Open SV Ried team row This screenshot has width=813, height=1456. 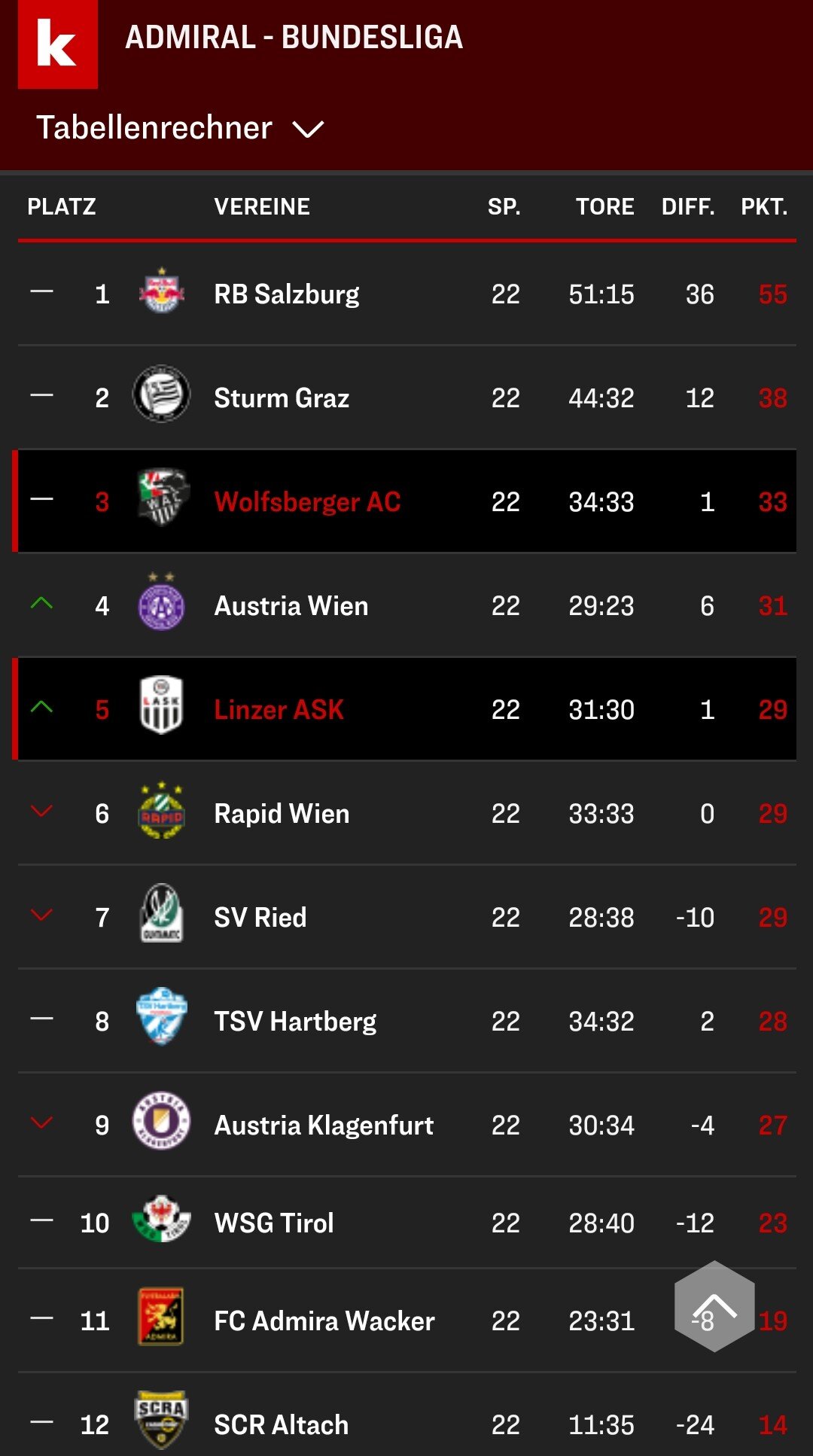click(406, 917)
